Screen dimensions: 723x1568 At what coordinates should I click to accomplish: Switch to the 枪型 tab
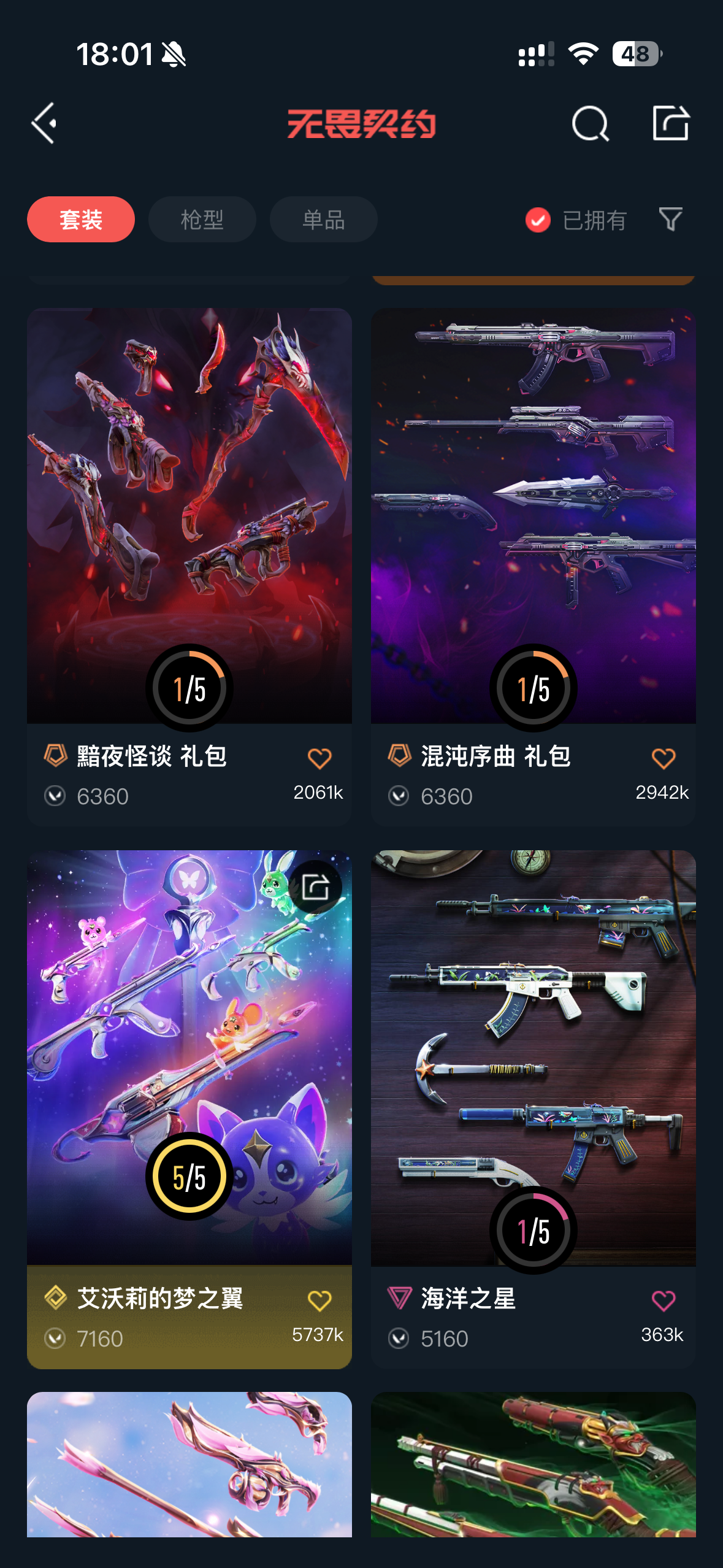coord(202,219)
